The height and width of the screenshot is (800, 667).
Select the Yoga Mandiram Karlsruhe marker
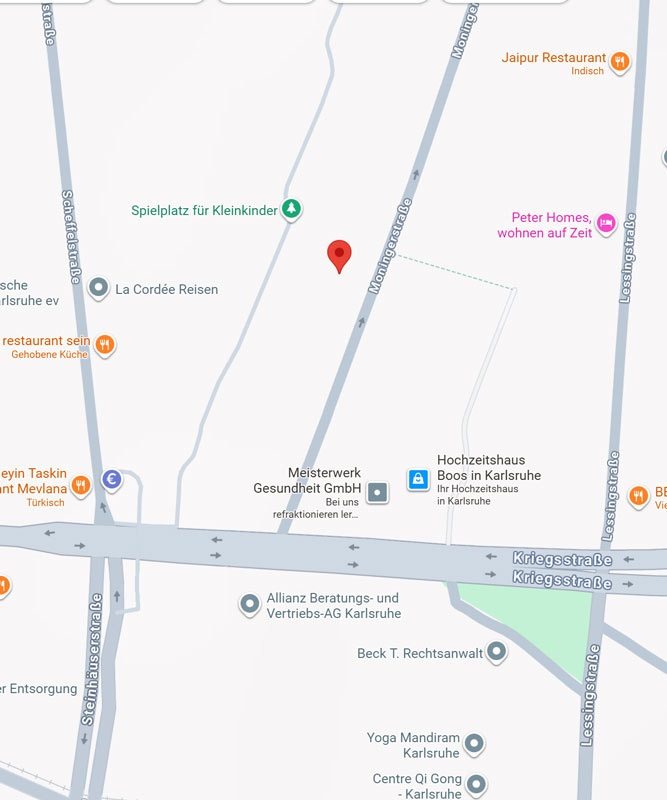pyautogui.click(x=475, y=744)
